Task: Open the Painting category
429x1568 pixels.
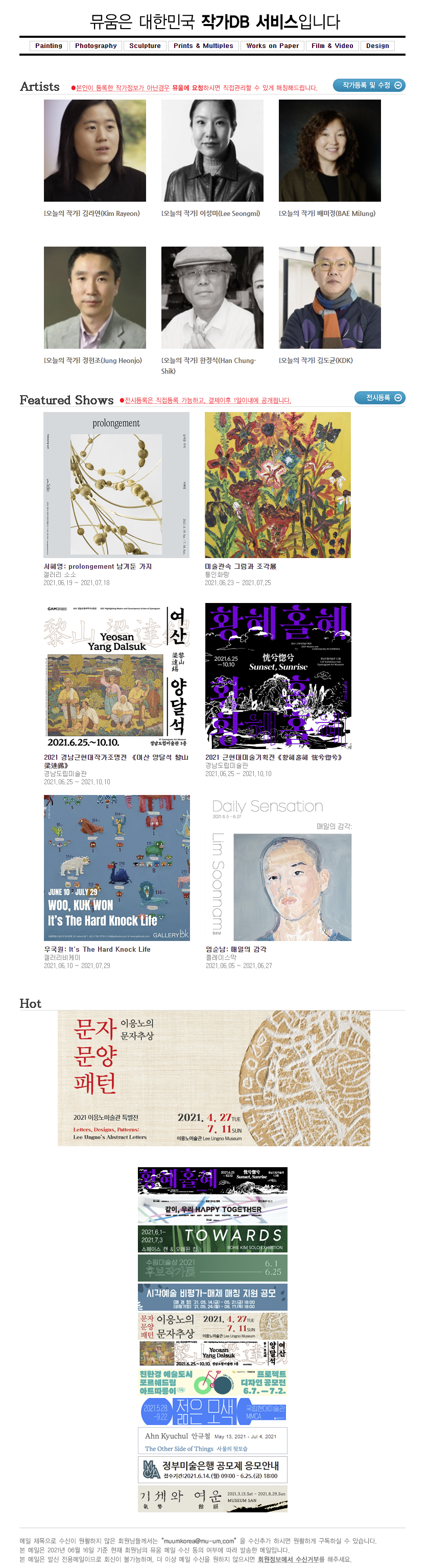Action: point(49,45)
